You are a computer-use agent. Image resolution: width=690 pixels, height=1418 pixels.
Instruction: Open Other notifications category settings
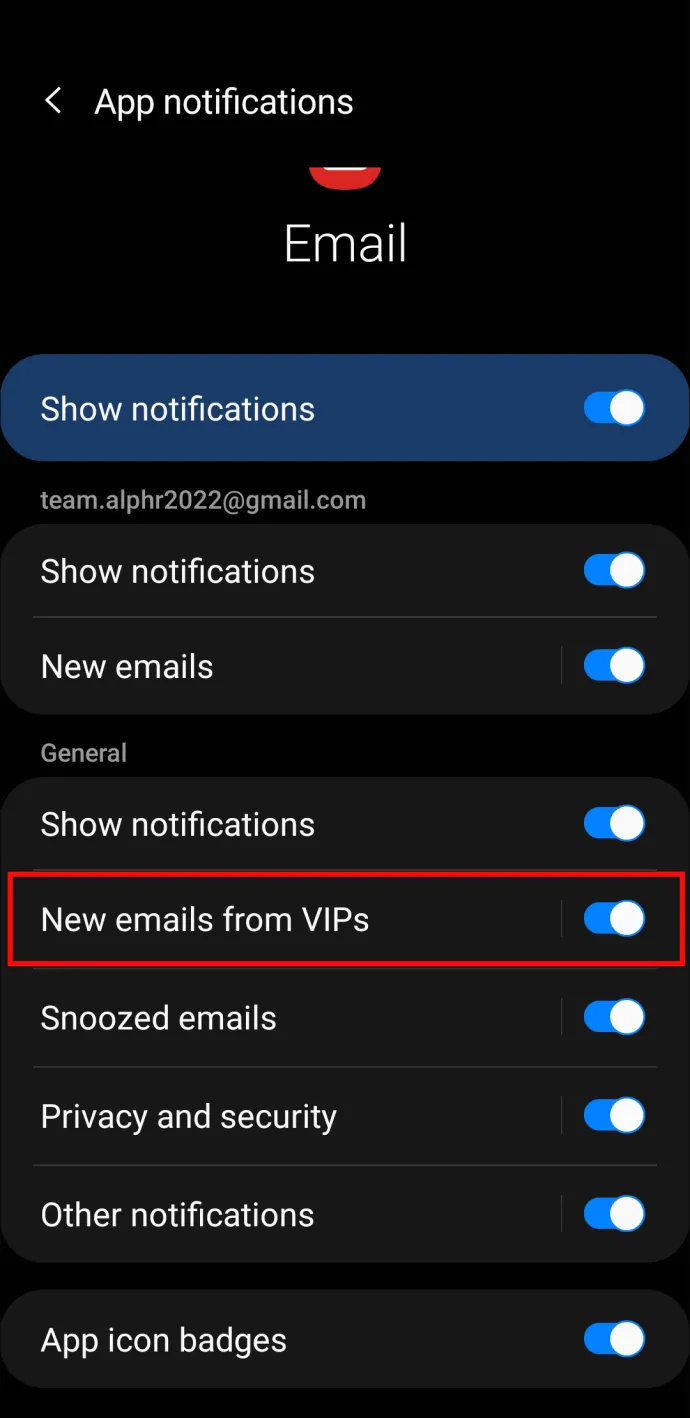pos(178,1214)
